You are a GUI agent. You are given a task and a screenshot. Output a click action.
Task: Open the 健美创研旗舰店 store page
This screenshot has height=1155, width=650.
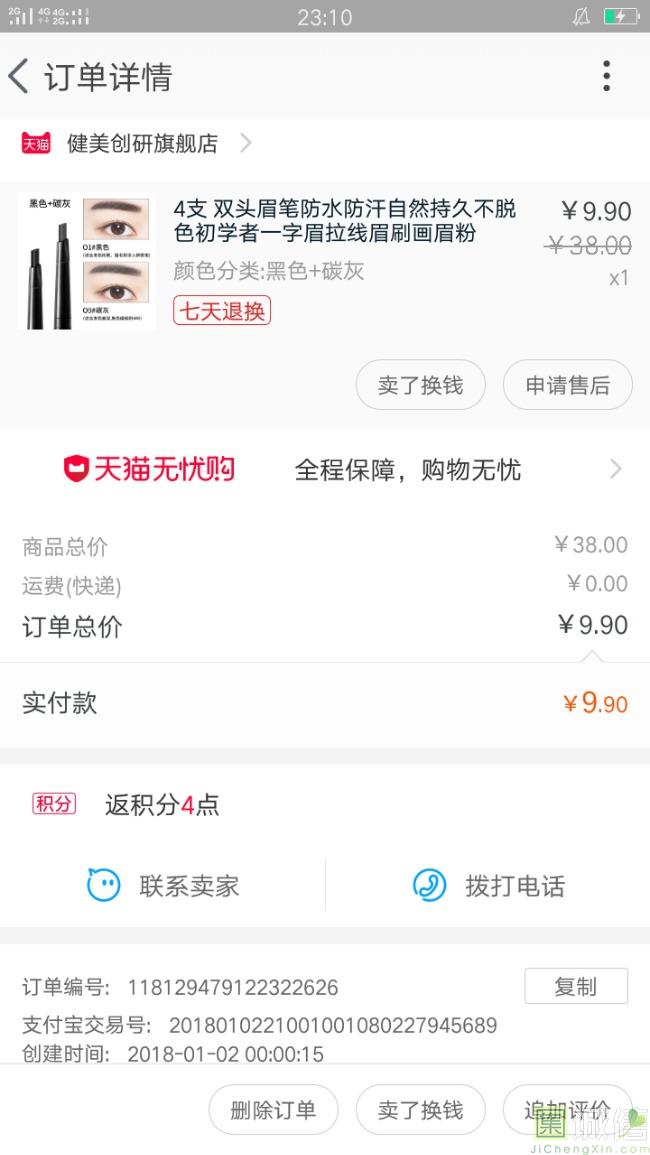pos(142,144)
